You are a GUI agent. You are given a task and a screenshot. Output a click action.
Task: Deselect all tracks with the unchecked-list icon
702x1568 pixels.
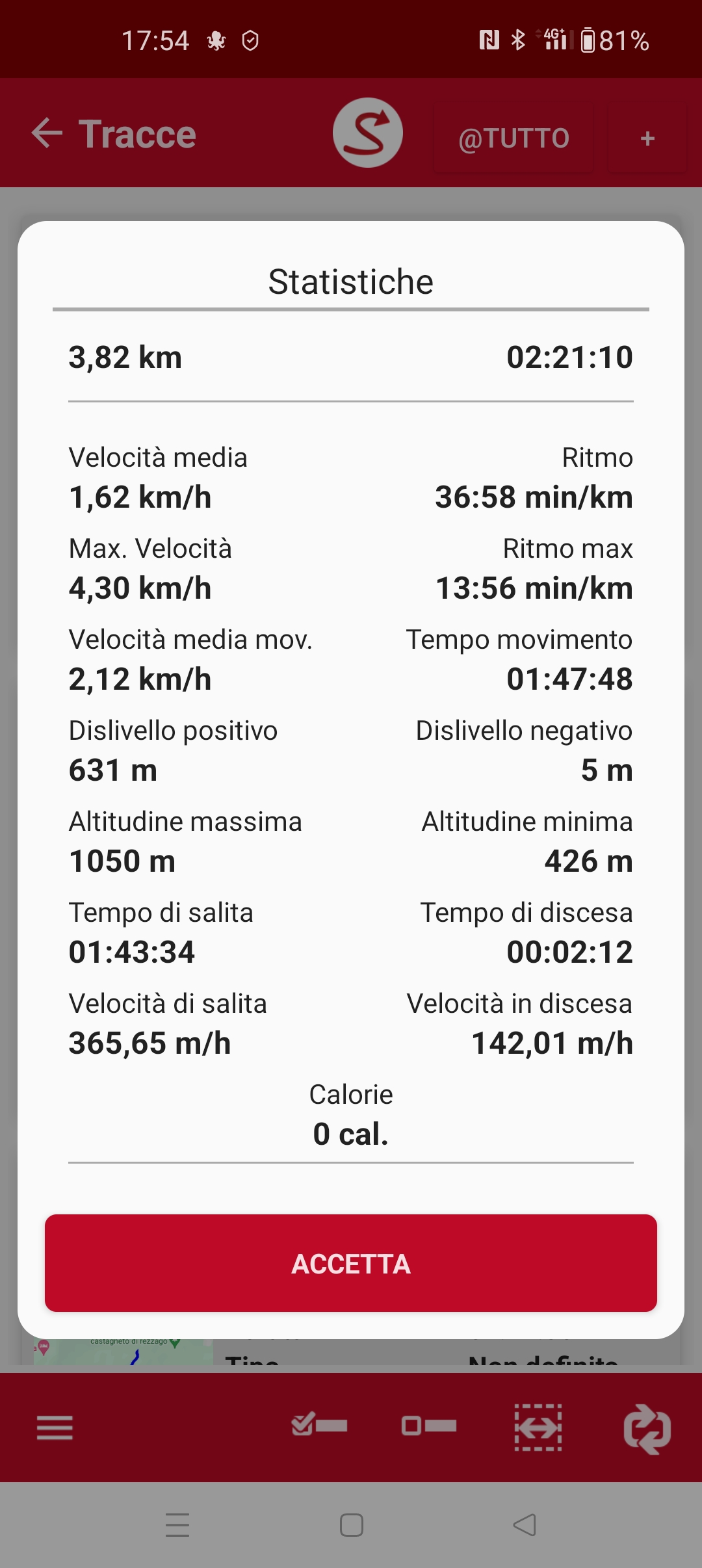[x=429, y=1426]
